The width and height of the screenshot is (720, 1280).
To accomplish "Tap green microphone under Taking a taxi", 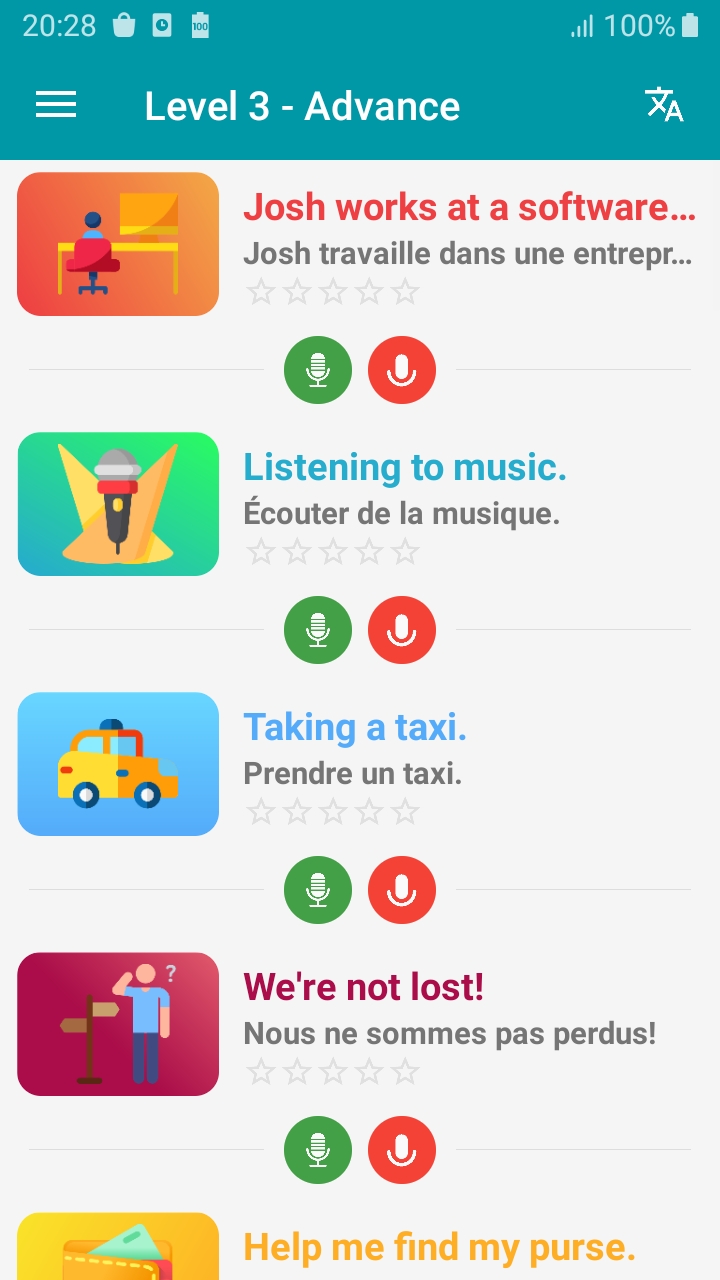I will click(x=318, y=890).
